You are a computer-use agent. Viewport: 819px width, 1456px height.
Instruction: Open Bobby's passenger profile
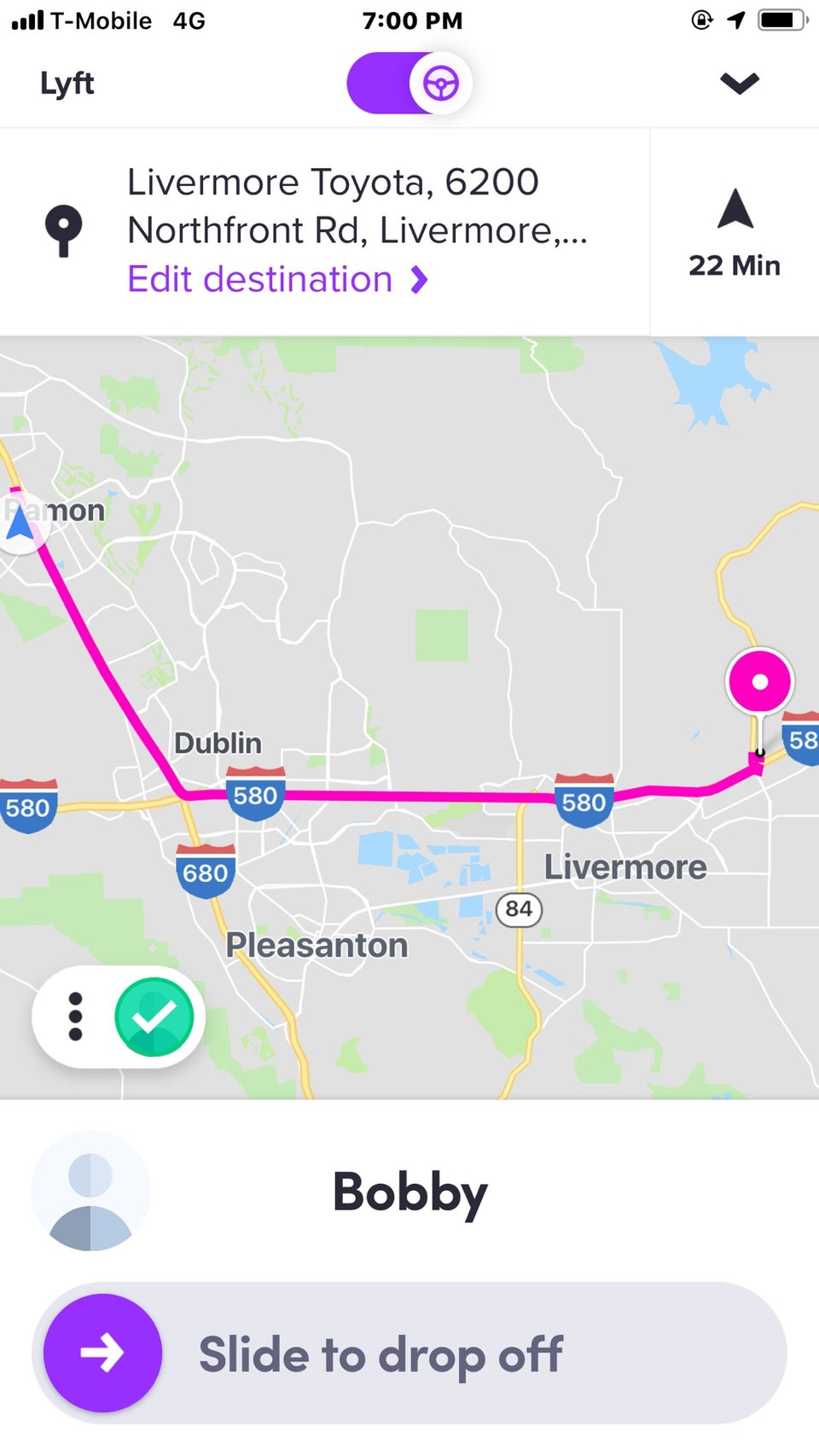click(x=91, y=1191)
